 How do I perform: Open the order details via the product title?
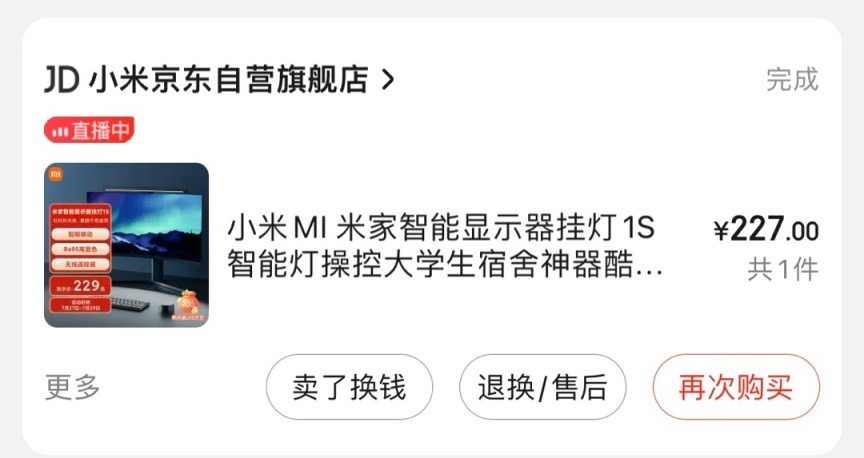point(444,247)
